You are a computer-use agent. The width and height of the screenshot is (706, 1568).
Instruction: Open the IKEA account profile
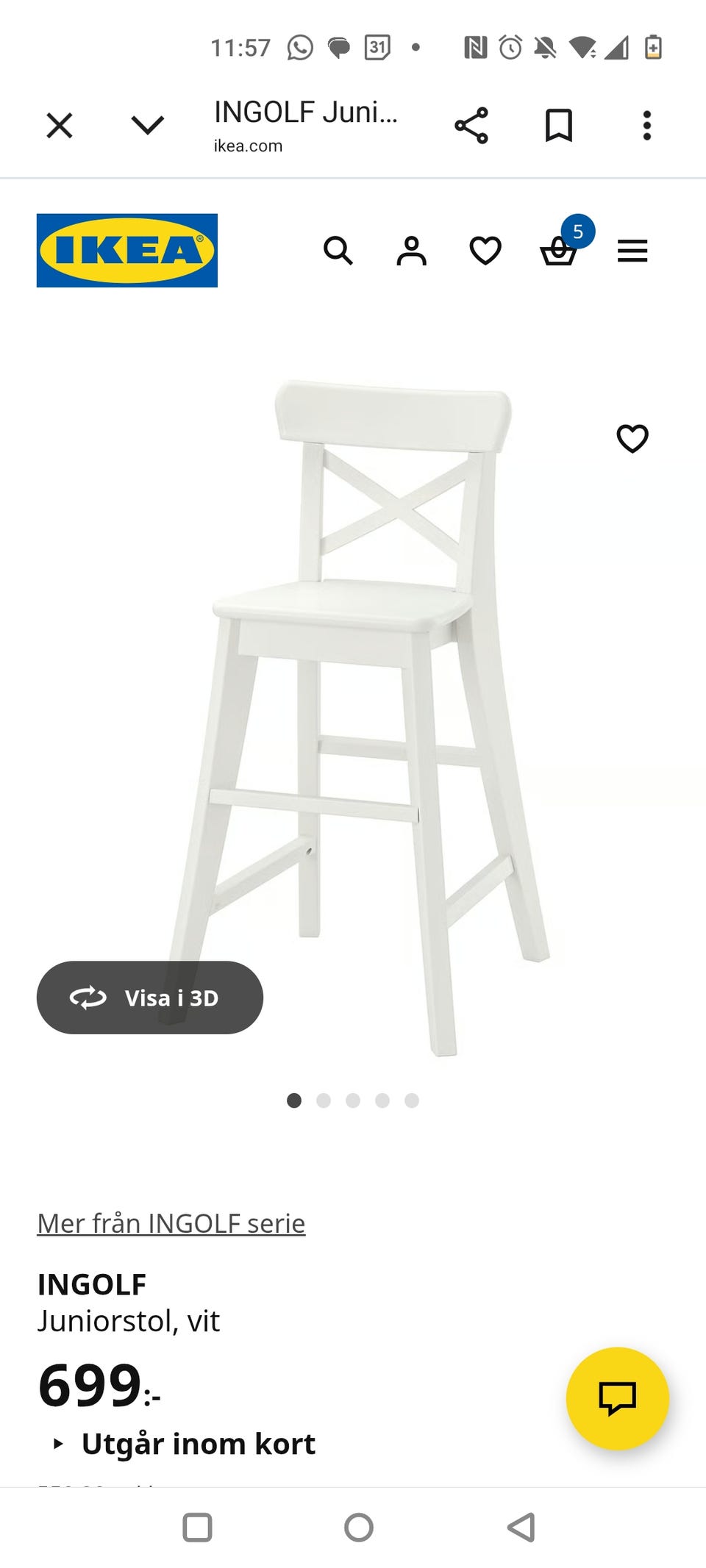point(412,251)
